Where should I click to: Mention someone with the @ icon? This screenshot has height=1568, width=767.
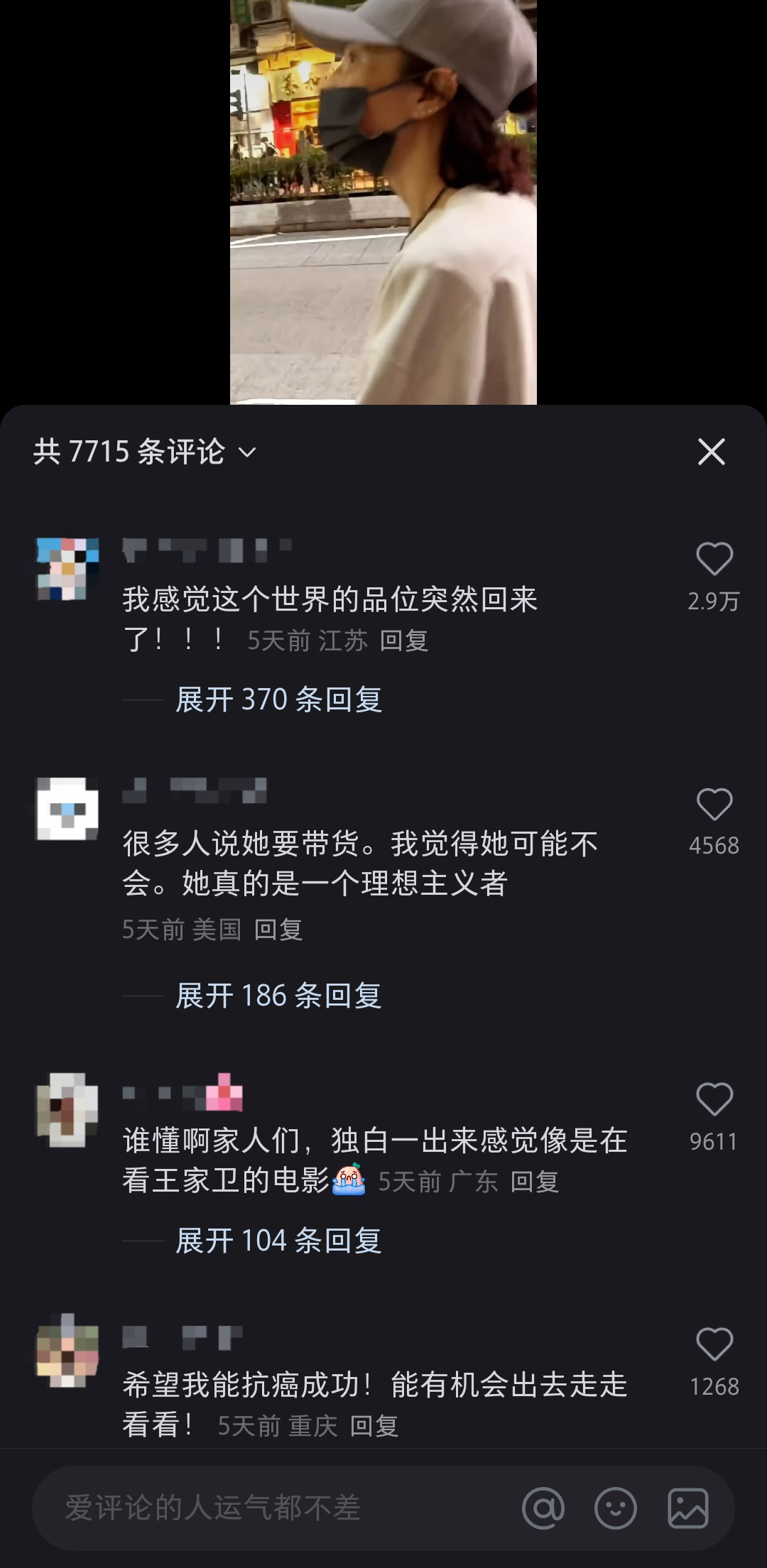coord(543,1508)
